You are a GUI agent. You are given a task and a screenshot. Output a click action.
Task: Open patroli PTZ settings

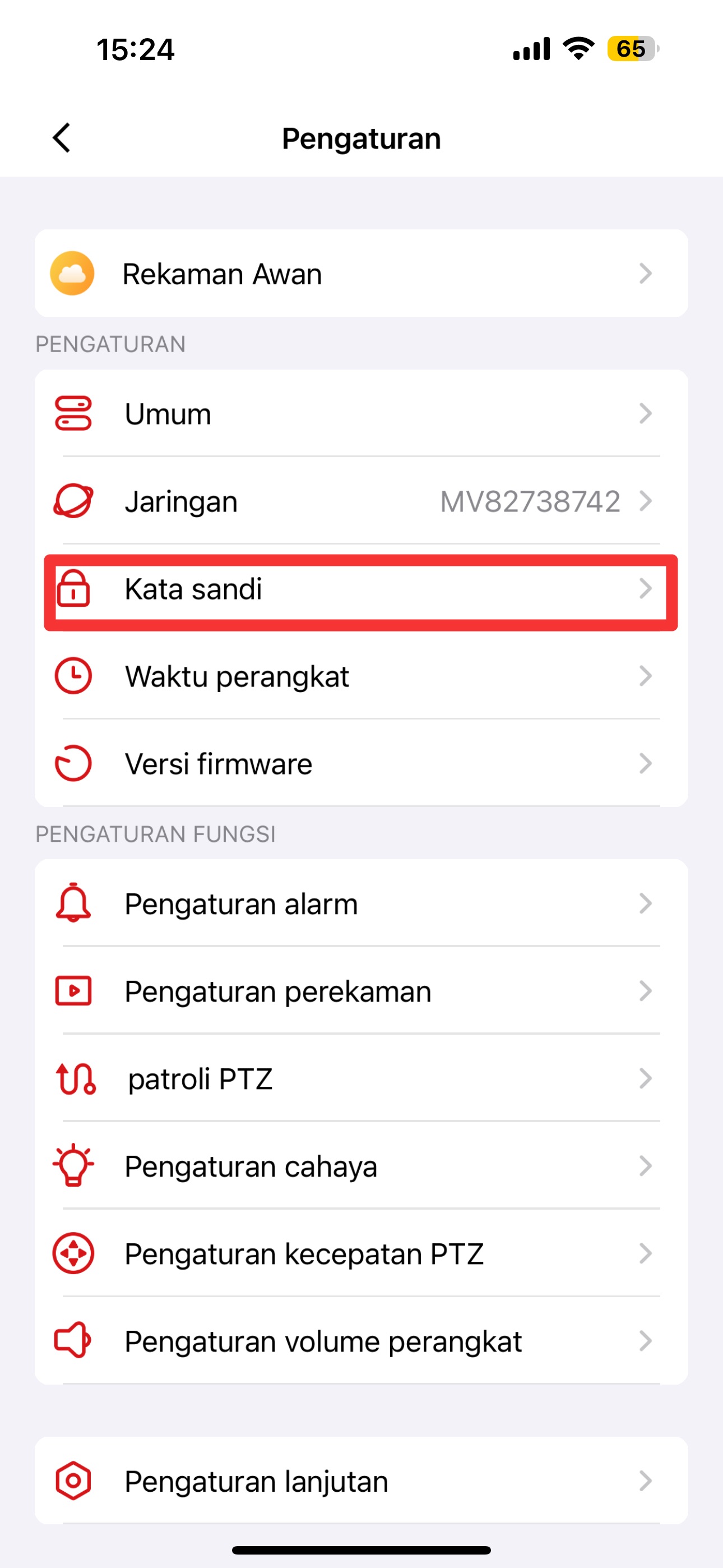[361, 1079]
